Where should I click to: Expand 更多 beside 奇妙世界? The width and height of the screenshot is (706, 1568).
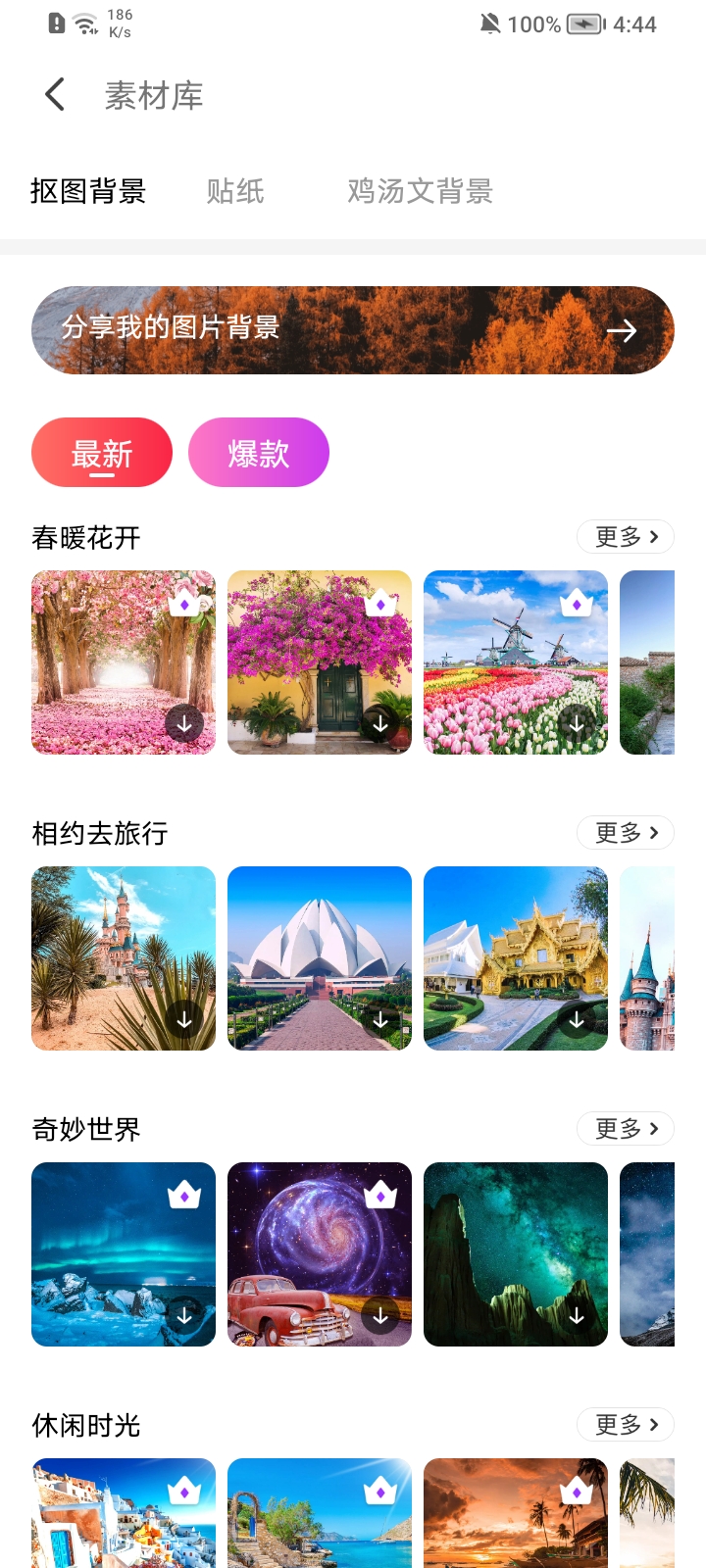(x=626, y=1128)
